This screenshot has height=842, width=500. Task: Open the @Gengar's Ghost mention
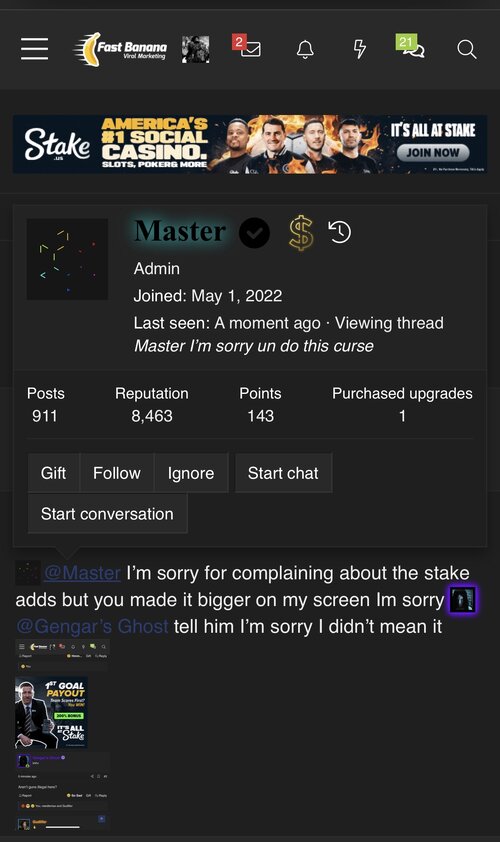tap(92, 627)
